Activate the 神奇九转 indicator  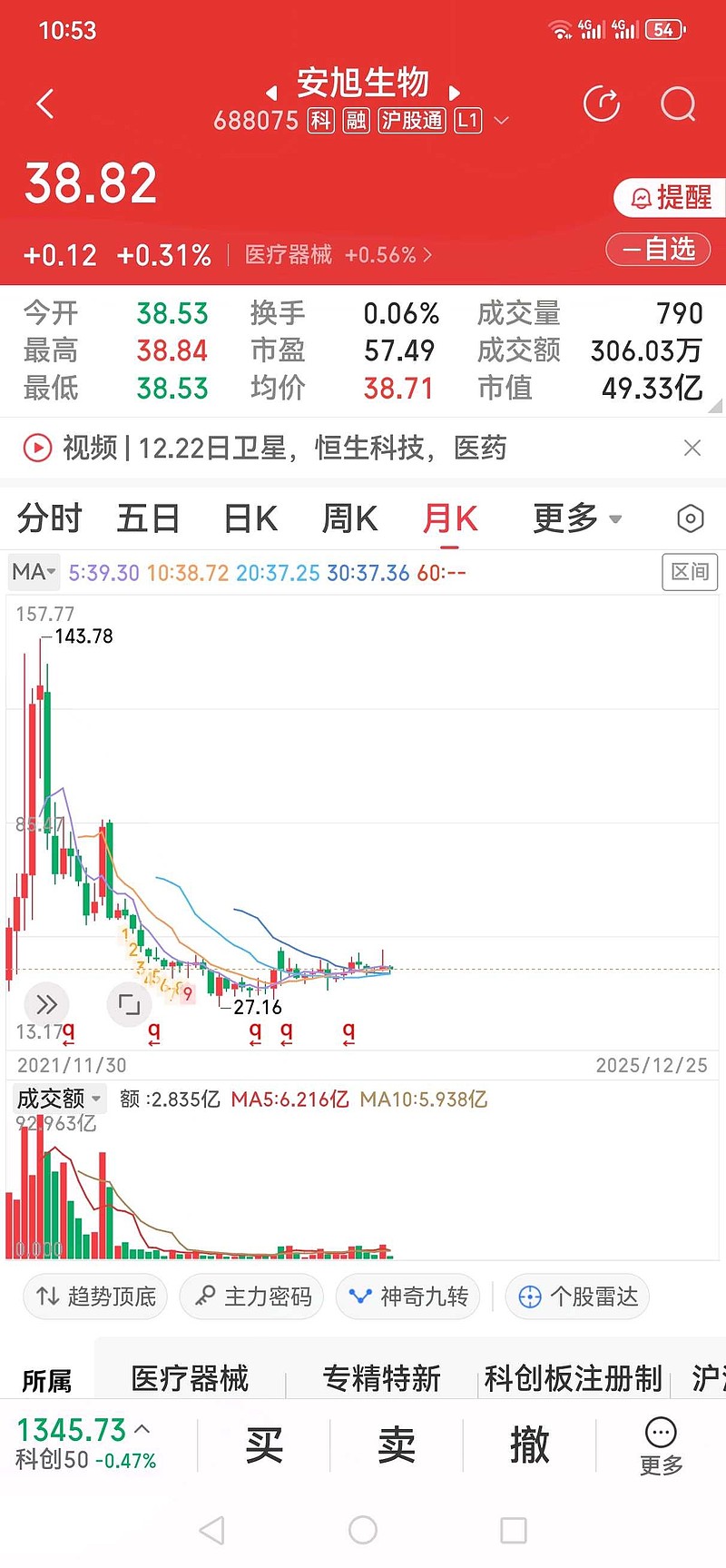pos(407,1297)
